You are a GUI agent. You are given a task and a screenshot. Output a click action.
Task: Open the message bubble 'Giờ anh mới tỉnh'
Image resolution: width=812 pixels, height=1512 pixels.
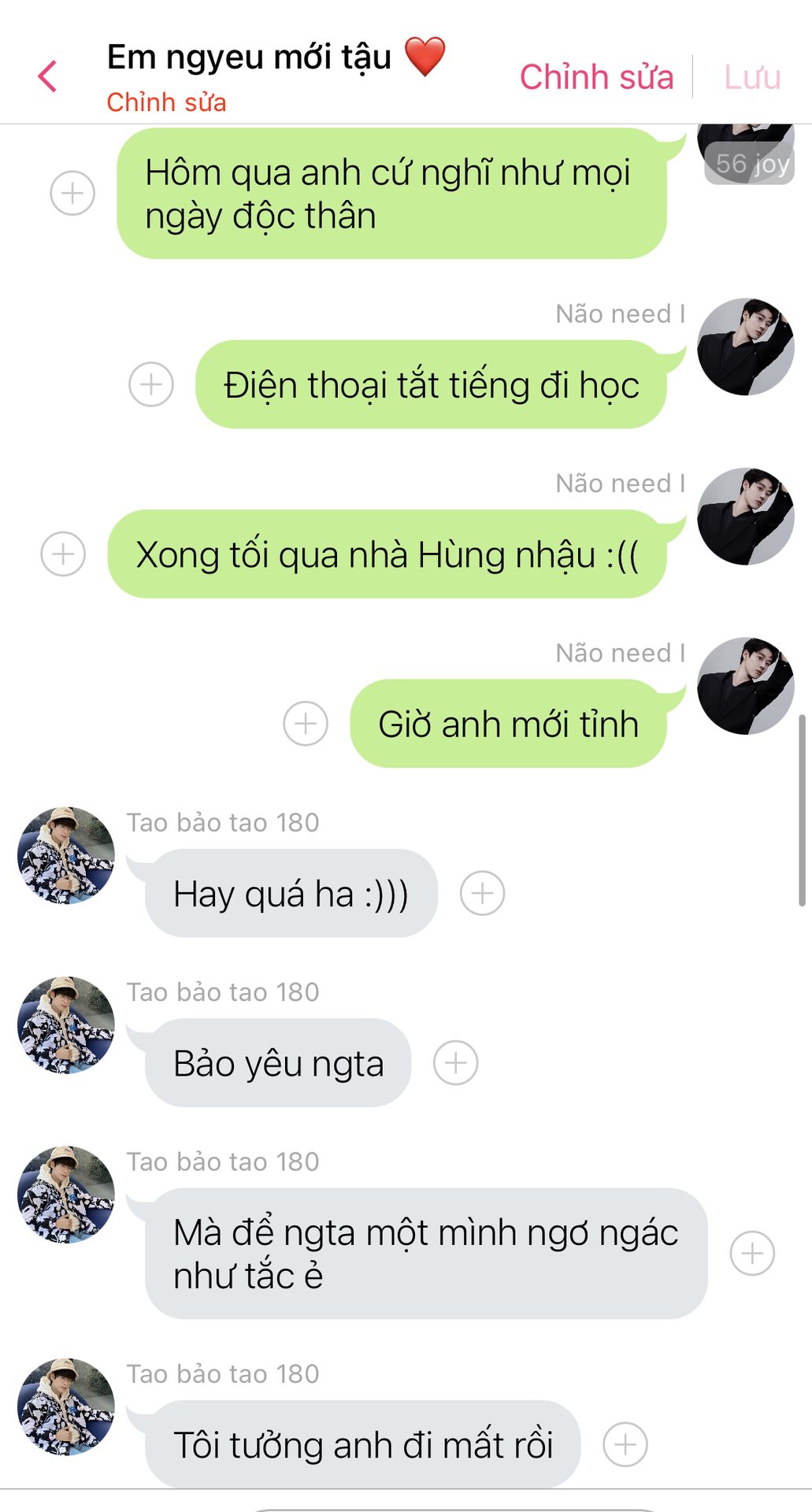point(508,724)
